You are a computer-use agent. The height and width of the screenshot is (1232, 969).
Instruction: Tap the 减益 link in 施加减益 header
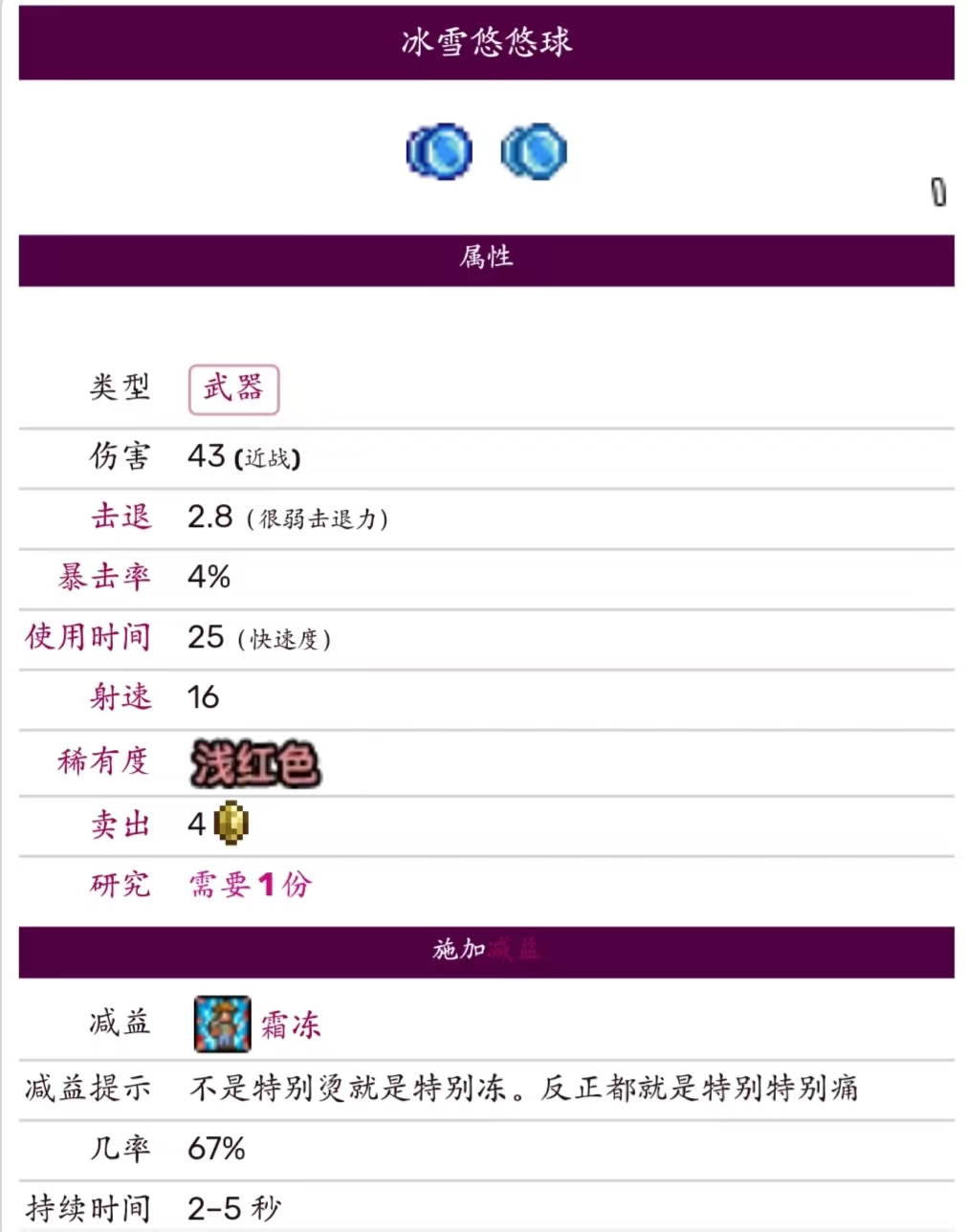[515, 950]
